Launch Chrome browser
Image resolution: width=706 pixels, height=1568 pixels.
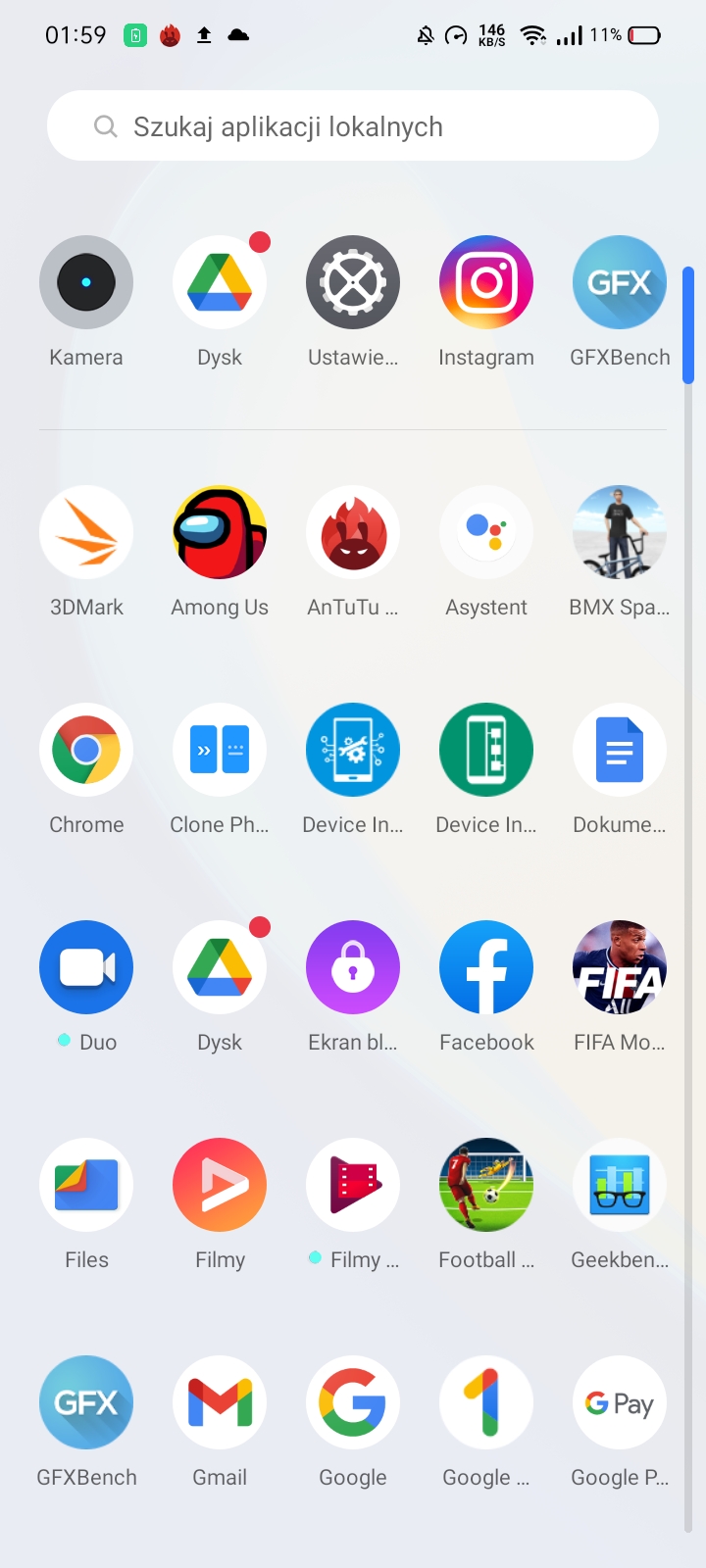pos(86,750)
